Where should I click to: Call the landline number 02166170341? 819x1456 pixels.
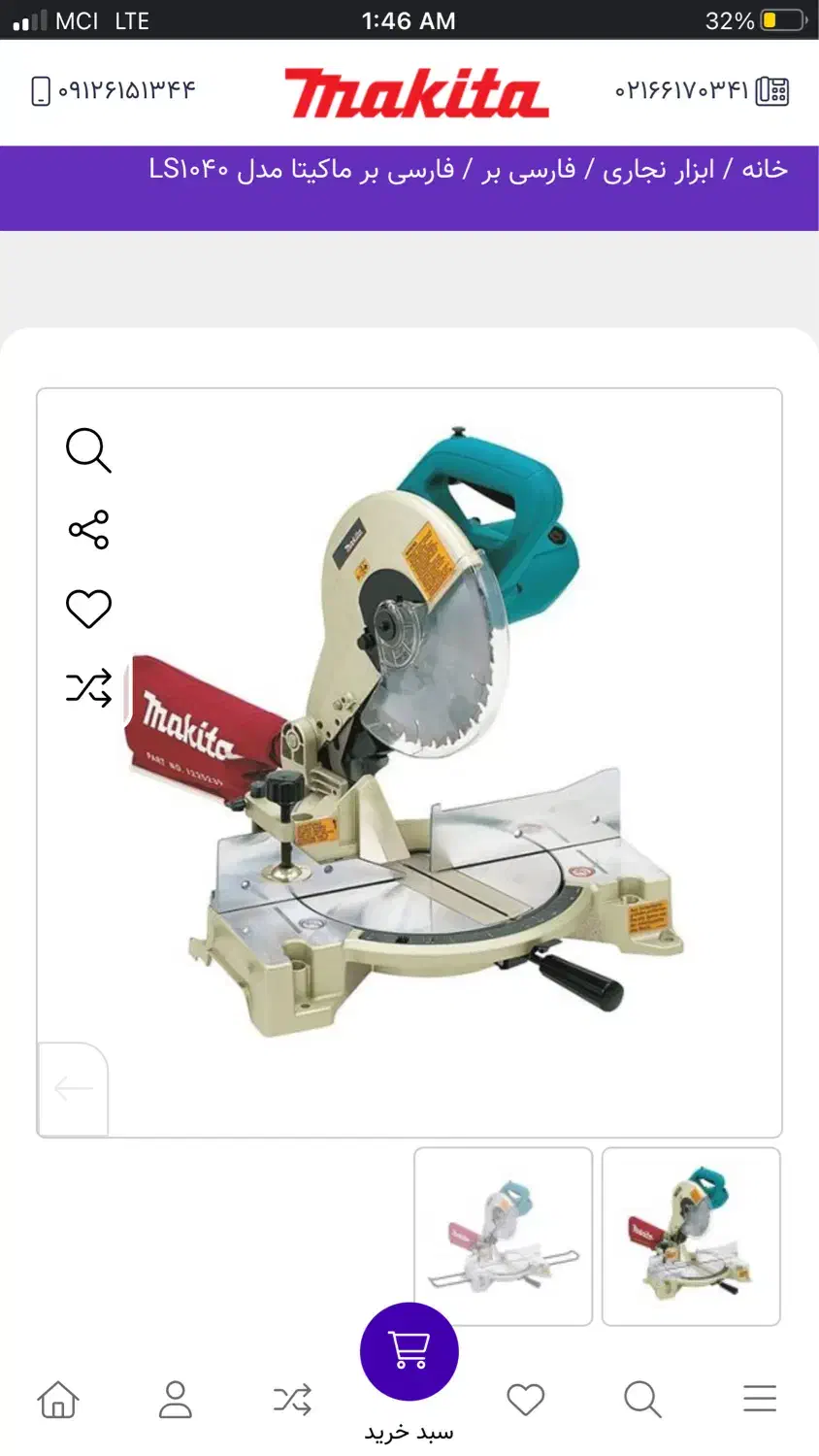(x=701, y=90)
